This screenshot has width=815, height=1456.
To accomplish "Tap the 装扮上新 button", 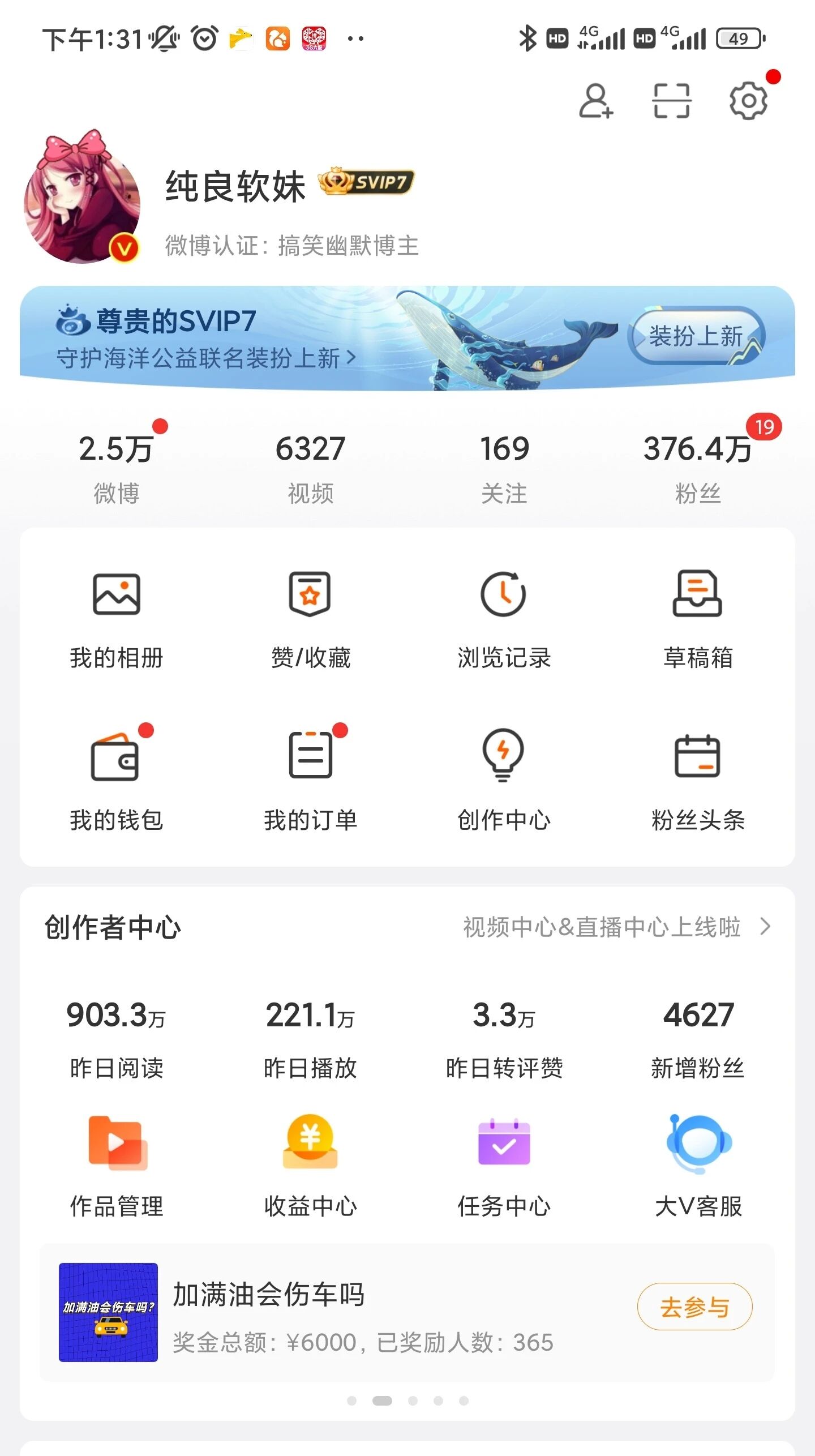I will point(696,336).
